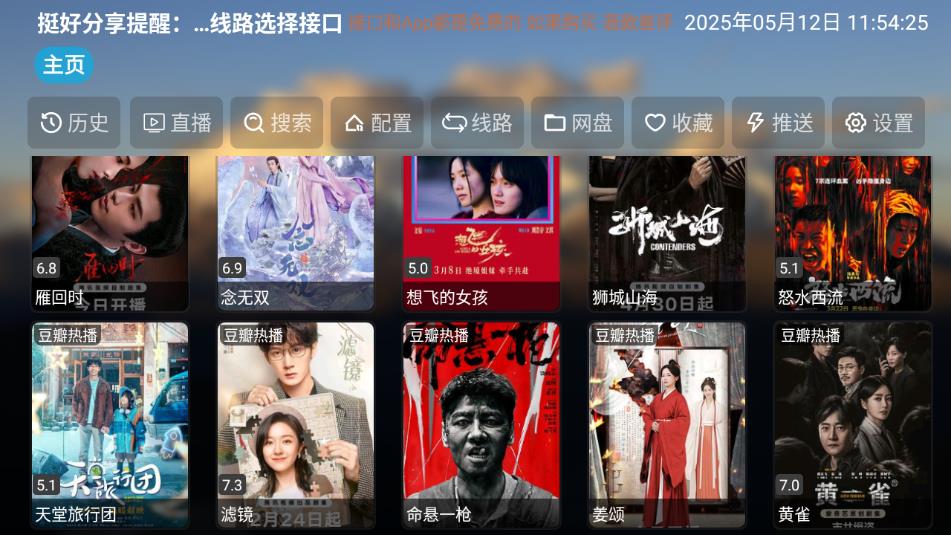Open the 天堂旅行团 card
Image resolution: width=951 pixels, height=535 pixels.
(110, 424)
